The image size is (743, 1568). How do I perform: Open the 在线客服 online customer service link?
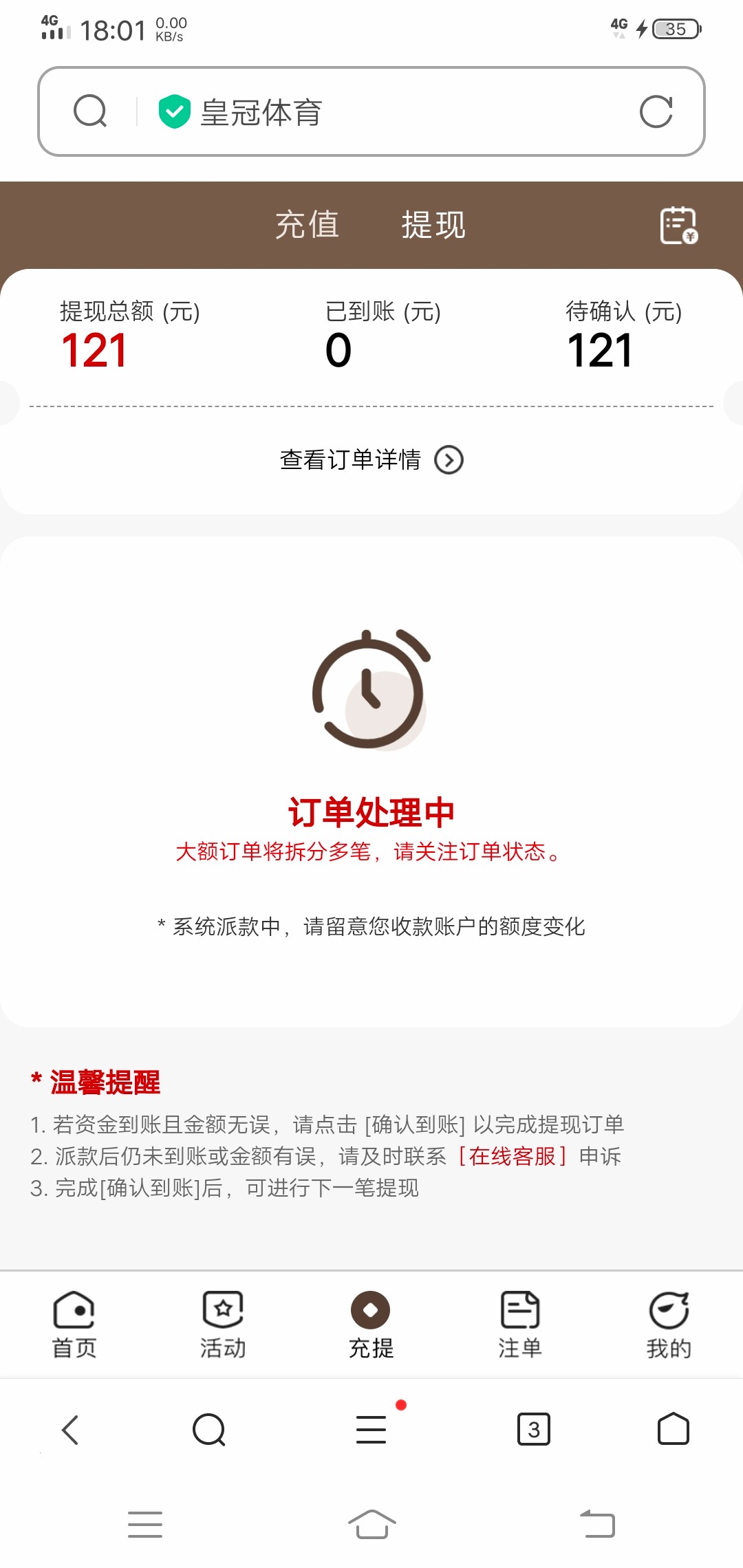point(512,1156)
